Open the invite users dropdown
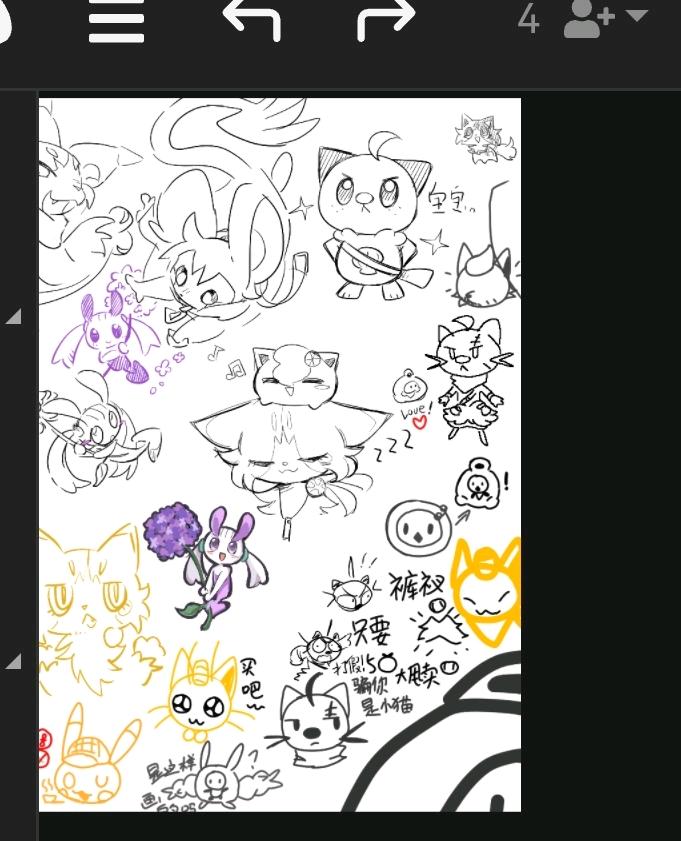This screenshot has height=841, width=681. pos(605,19)
